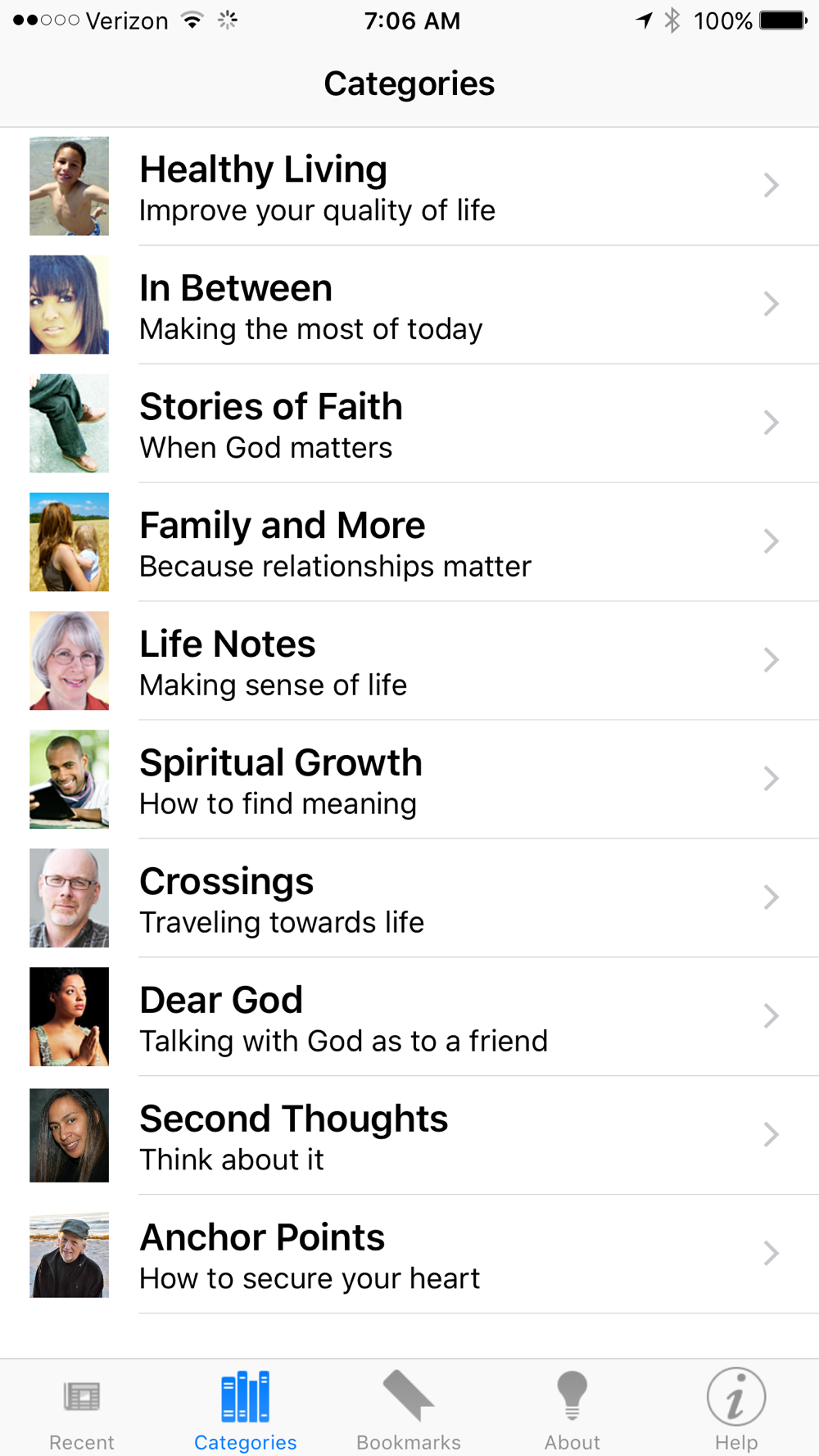Screen dimensions: 819x1456
Task: Tap the Categories tab
Action: click(246, 1409)
